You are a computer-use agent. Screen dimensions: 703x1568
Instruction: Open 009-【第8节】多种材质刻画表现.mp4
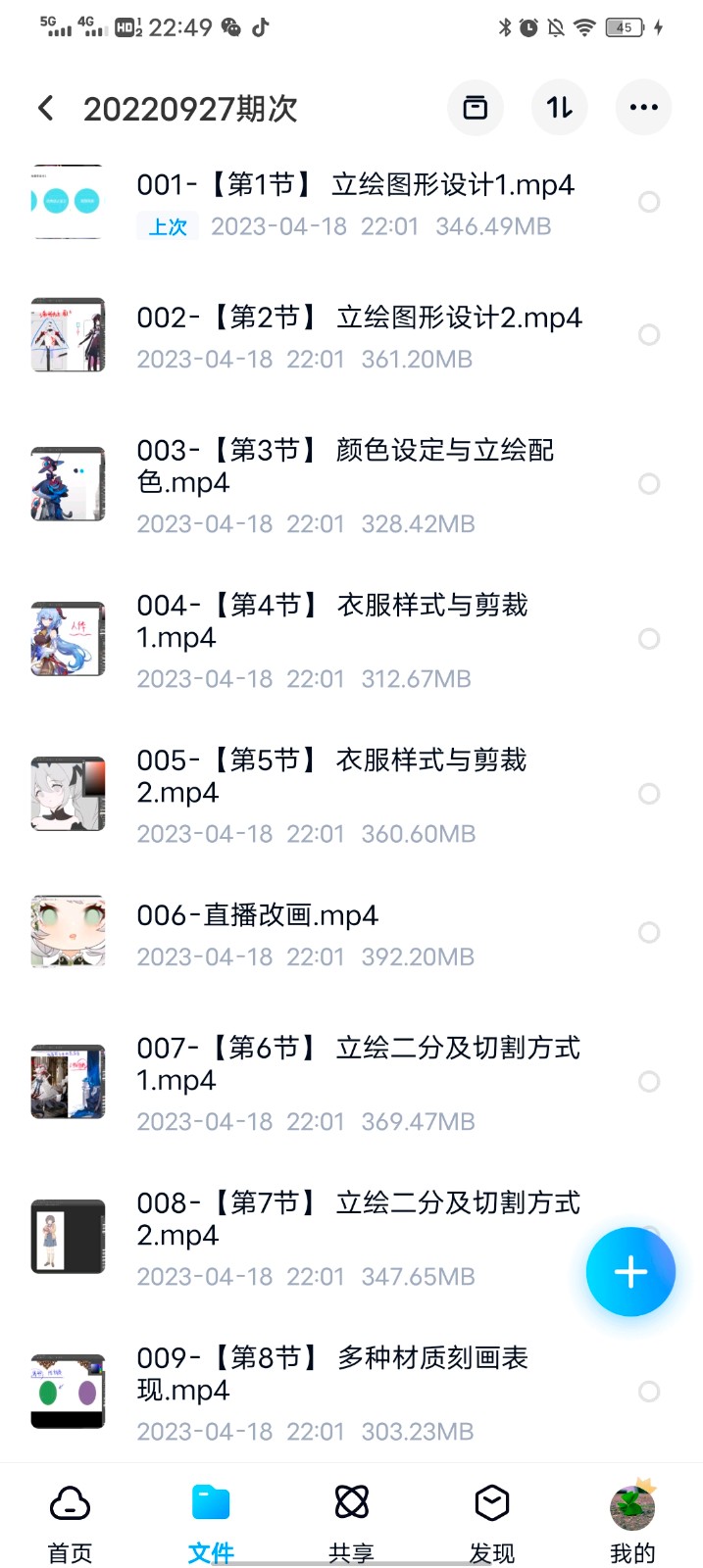pyautogui.click(x=333, y=1374)
